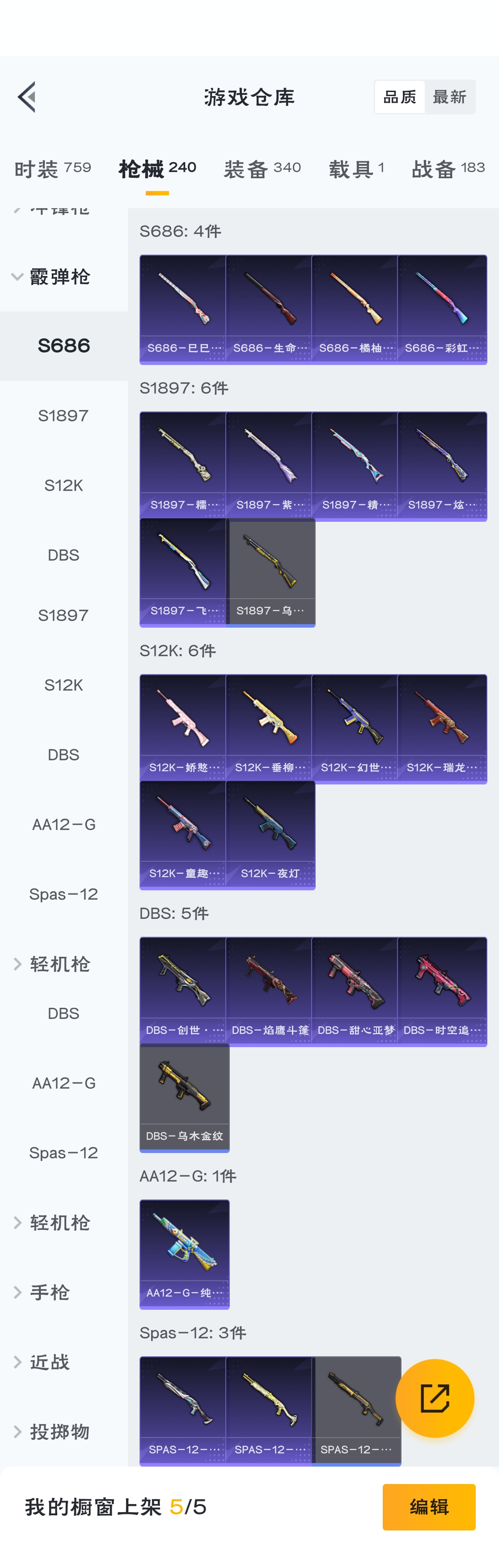Sort by 最新
This screenshot has height=1568, width=499.
click(450, 97)
